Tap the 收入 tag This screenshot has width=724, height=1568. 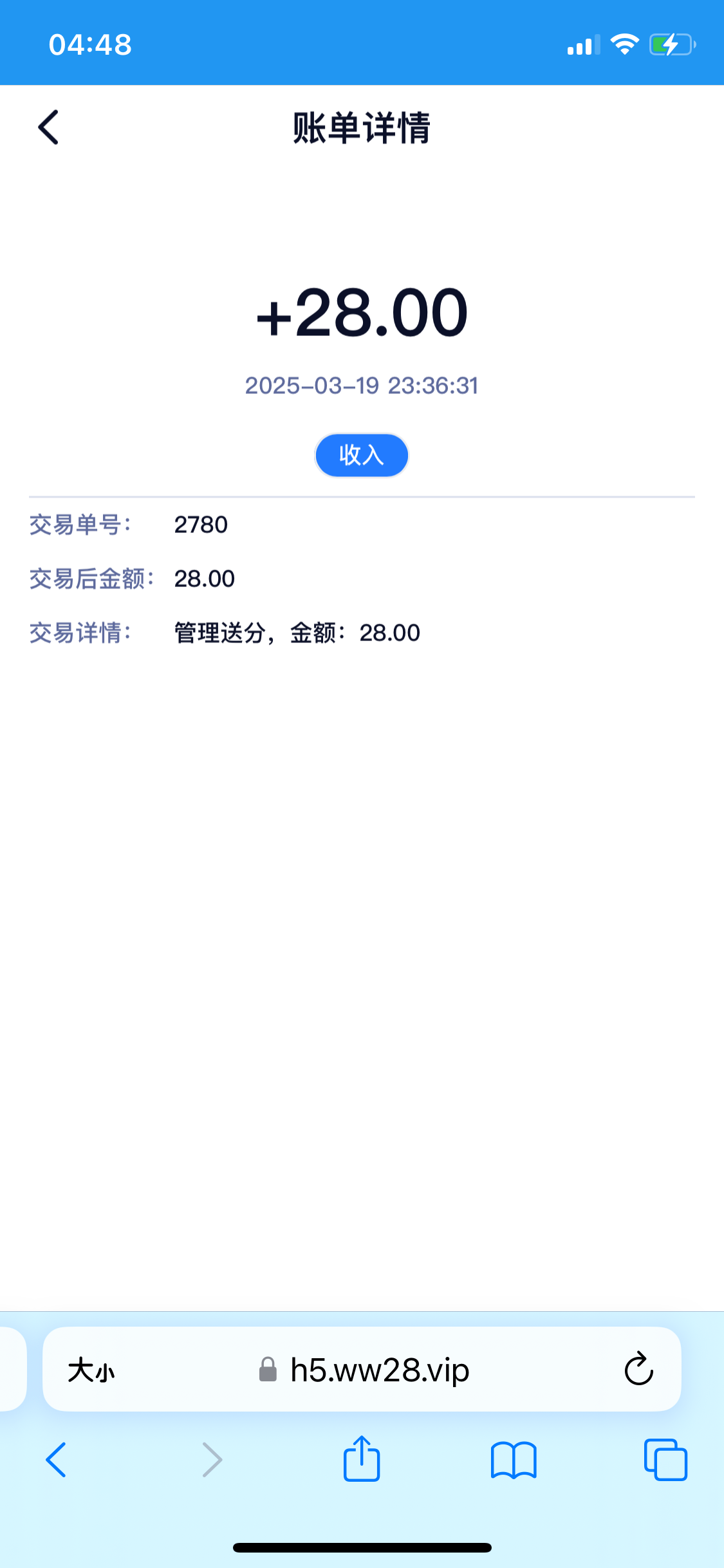361,455
